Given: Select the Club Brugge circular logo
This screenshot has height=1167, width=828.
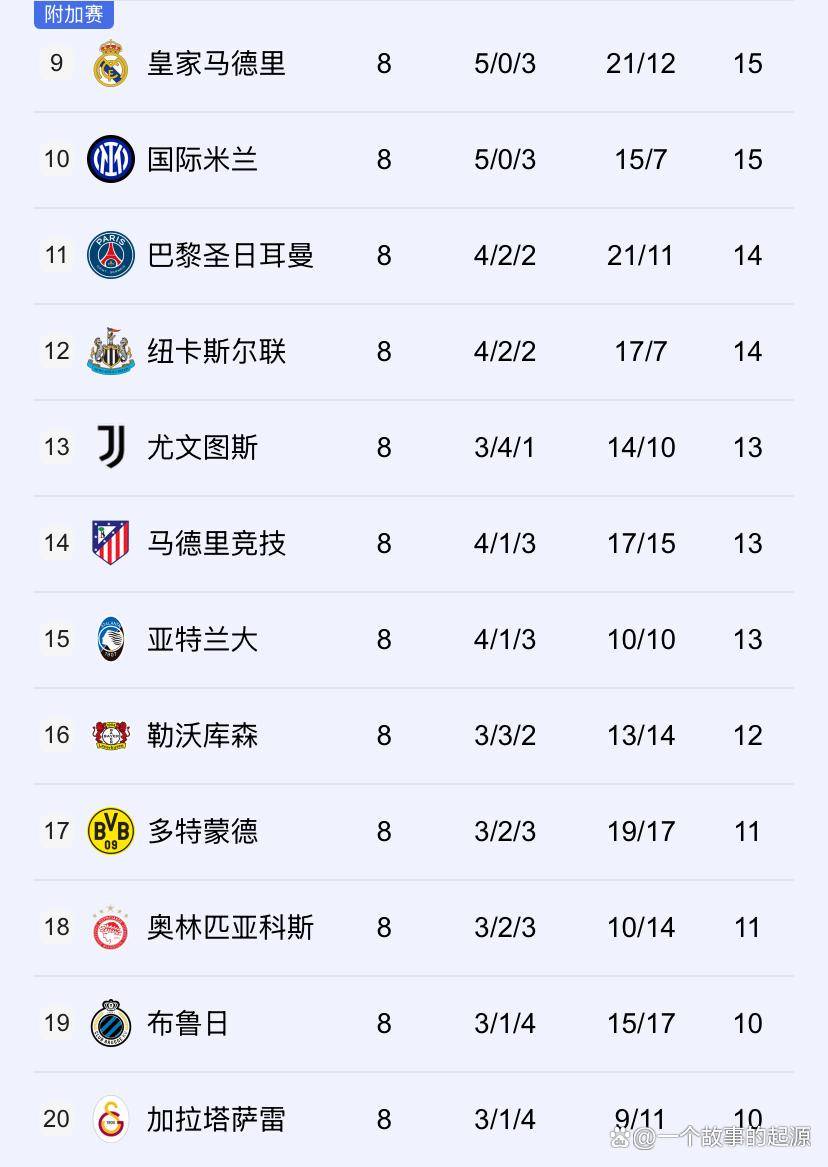Looking at the screenshot, I should coord(110,1023).
